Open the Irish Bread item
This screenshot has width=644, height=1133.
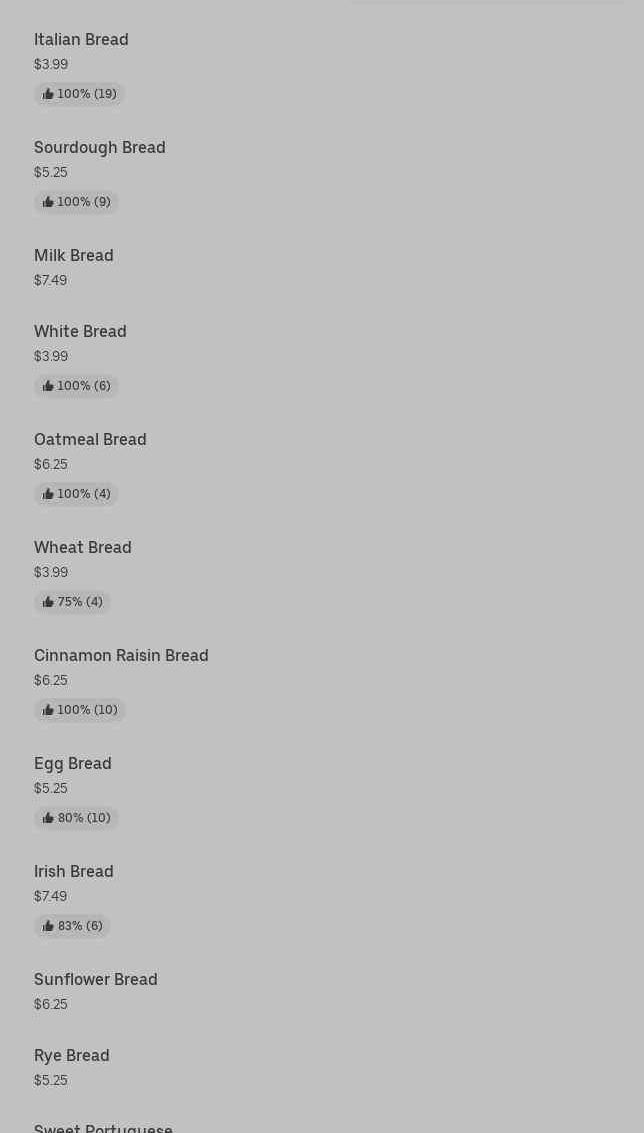pyautogui.click(x=74, y=871)
